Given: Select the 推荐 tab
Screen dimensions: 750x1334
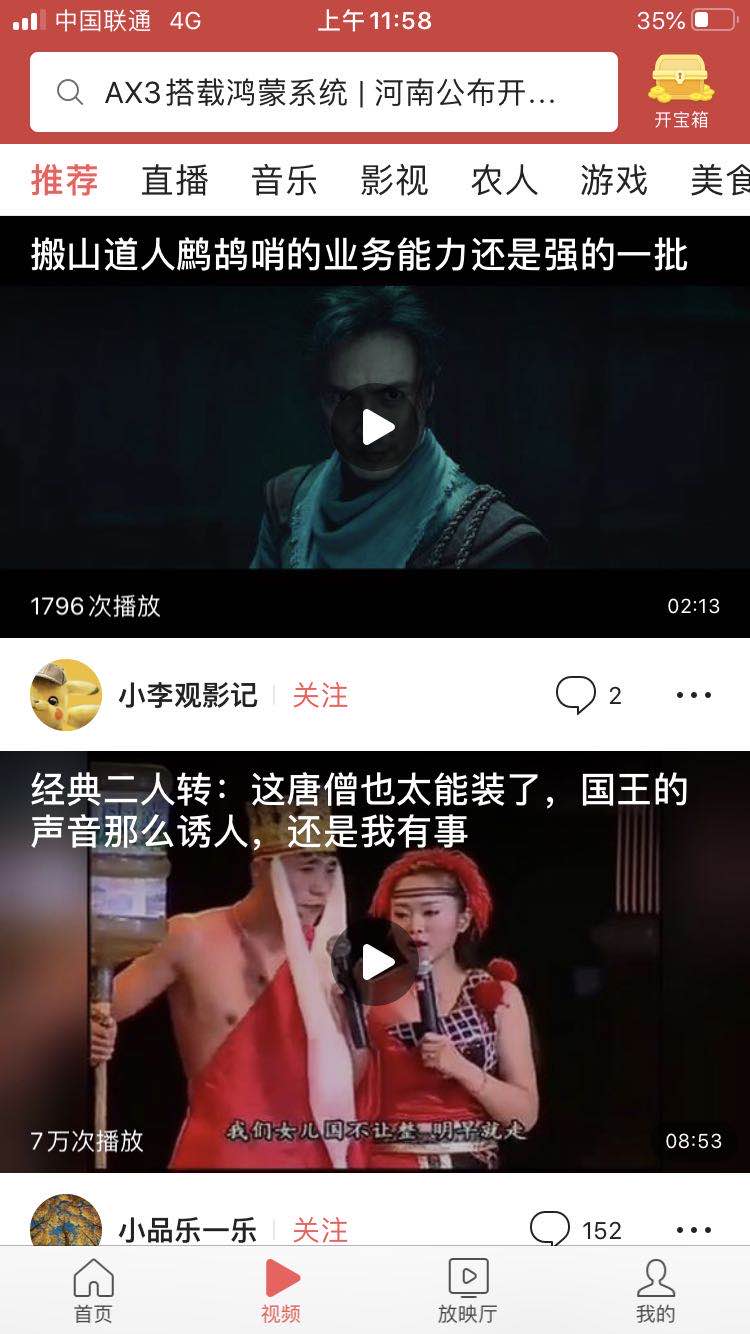Looking at the screenshot, I should pos(65,181).
